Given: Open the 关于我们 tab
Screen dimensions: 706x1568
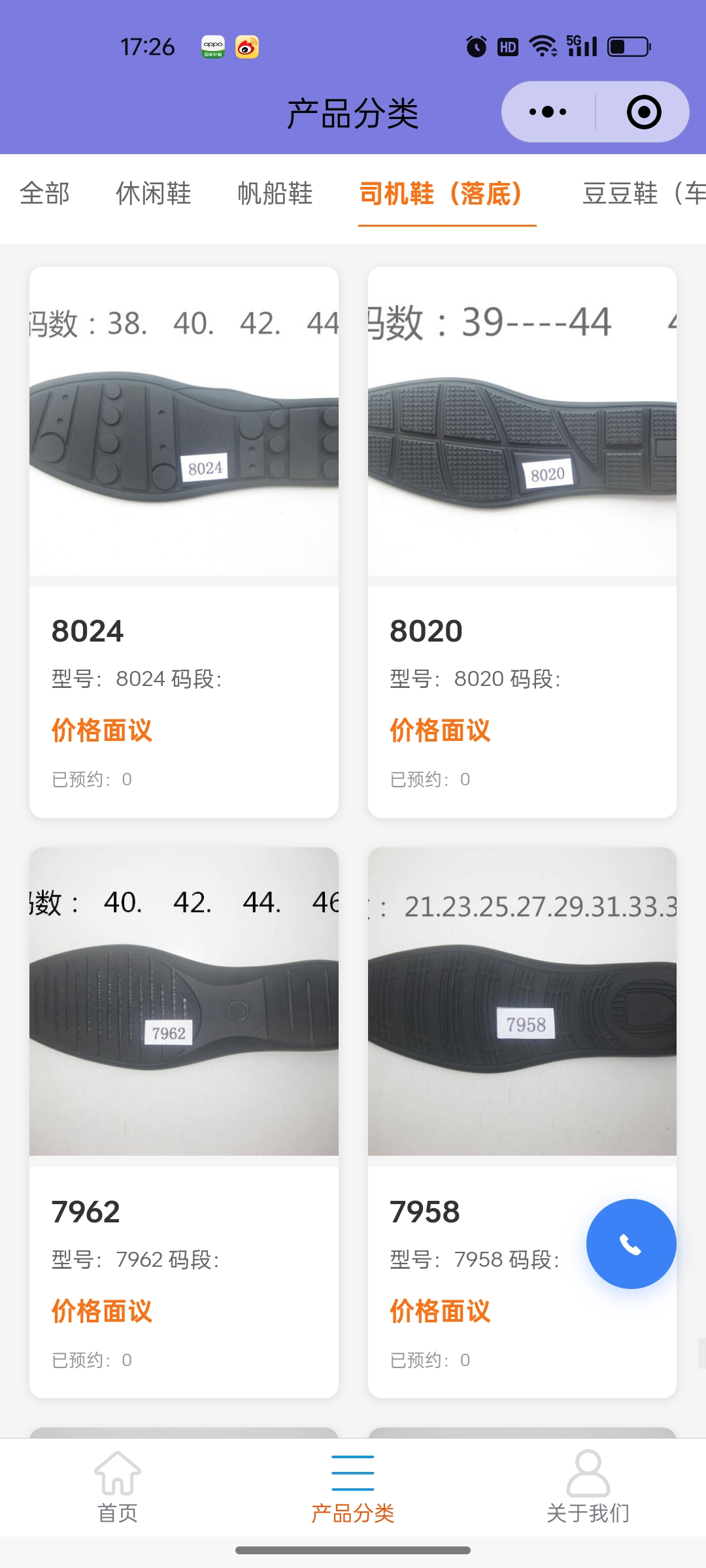Looking at the screenshot, I should pos(588,1486).
